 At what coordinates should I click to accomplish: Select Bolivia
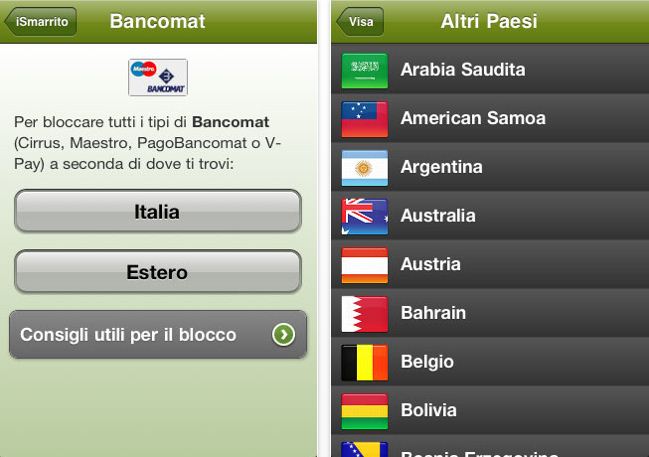click(489, 410)
